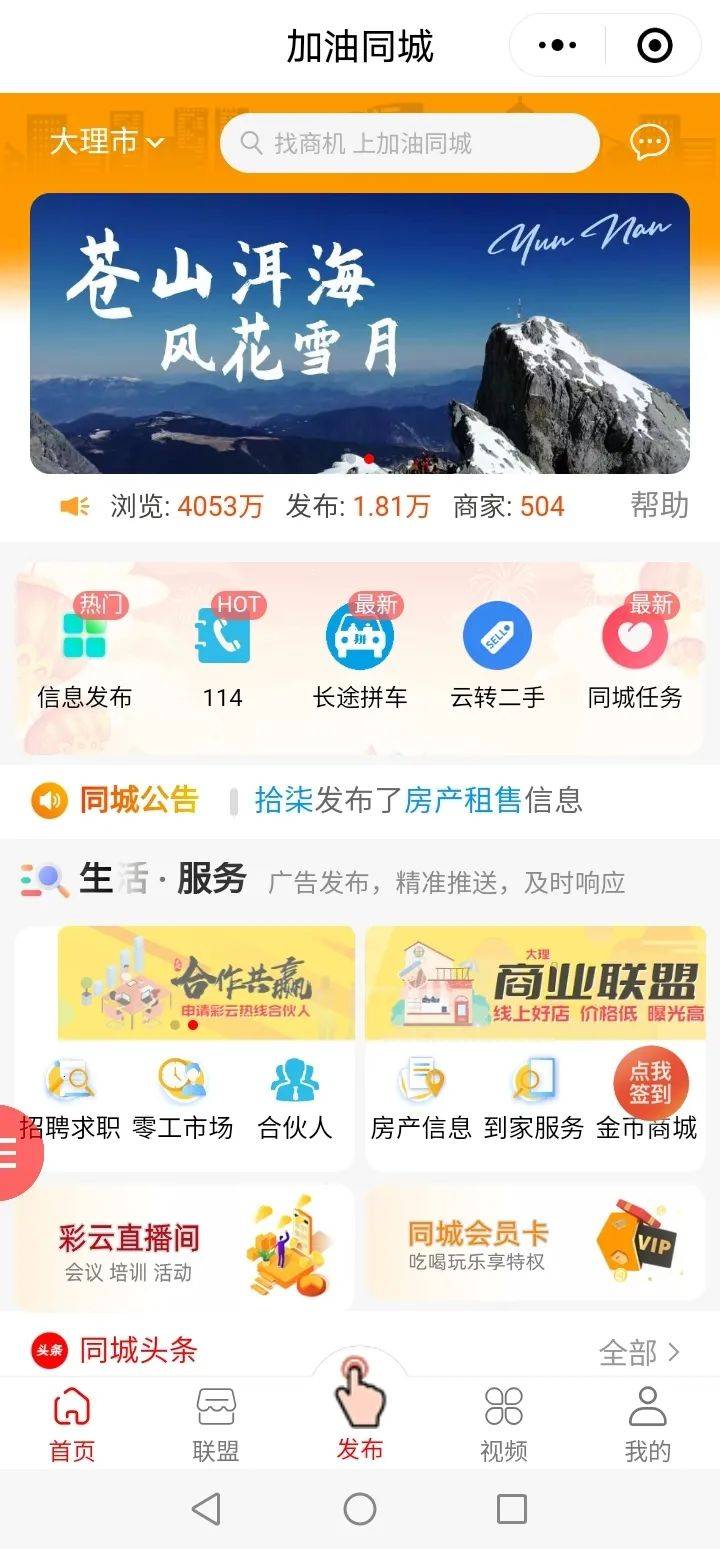The width and height of the screenshot is (720, 1549).
Task: Switch to the 联盟 tab
Action: pyautogui.click(x=216, y=1424)
